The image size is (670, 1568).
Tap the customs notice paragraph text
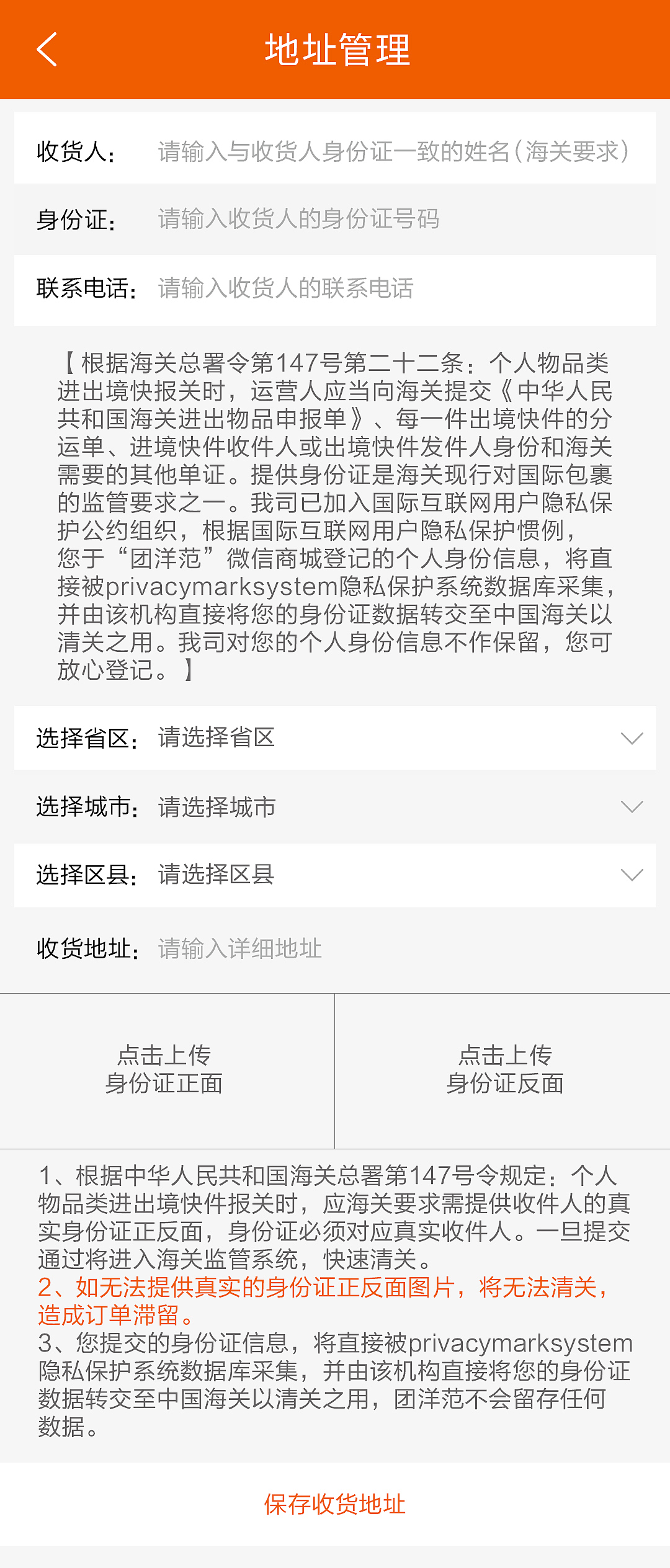coord(335,515)
